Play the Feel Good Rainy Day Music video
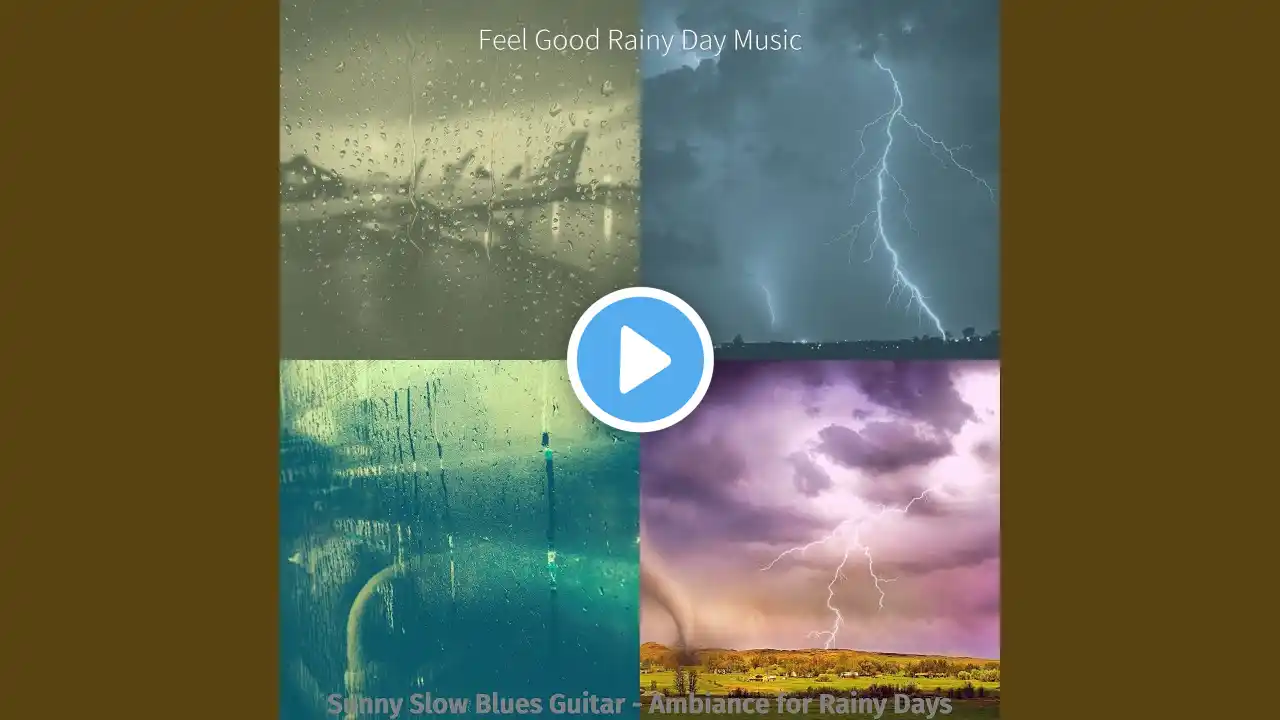This screenshot has width=1280, height=720. [x=640, y=360]
